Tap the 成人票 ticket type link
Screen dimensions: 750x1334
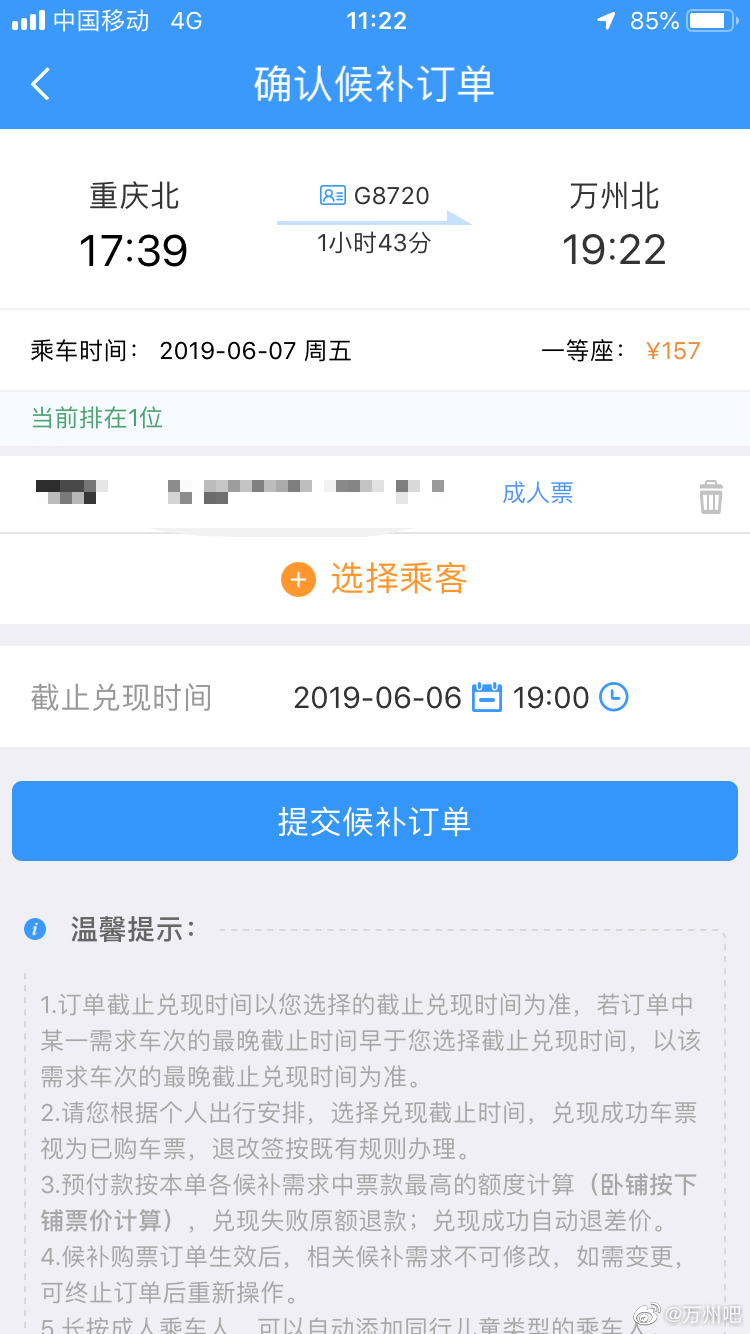[x=538, y=493]
